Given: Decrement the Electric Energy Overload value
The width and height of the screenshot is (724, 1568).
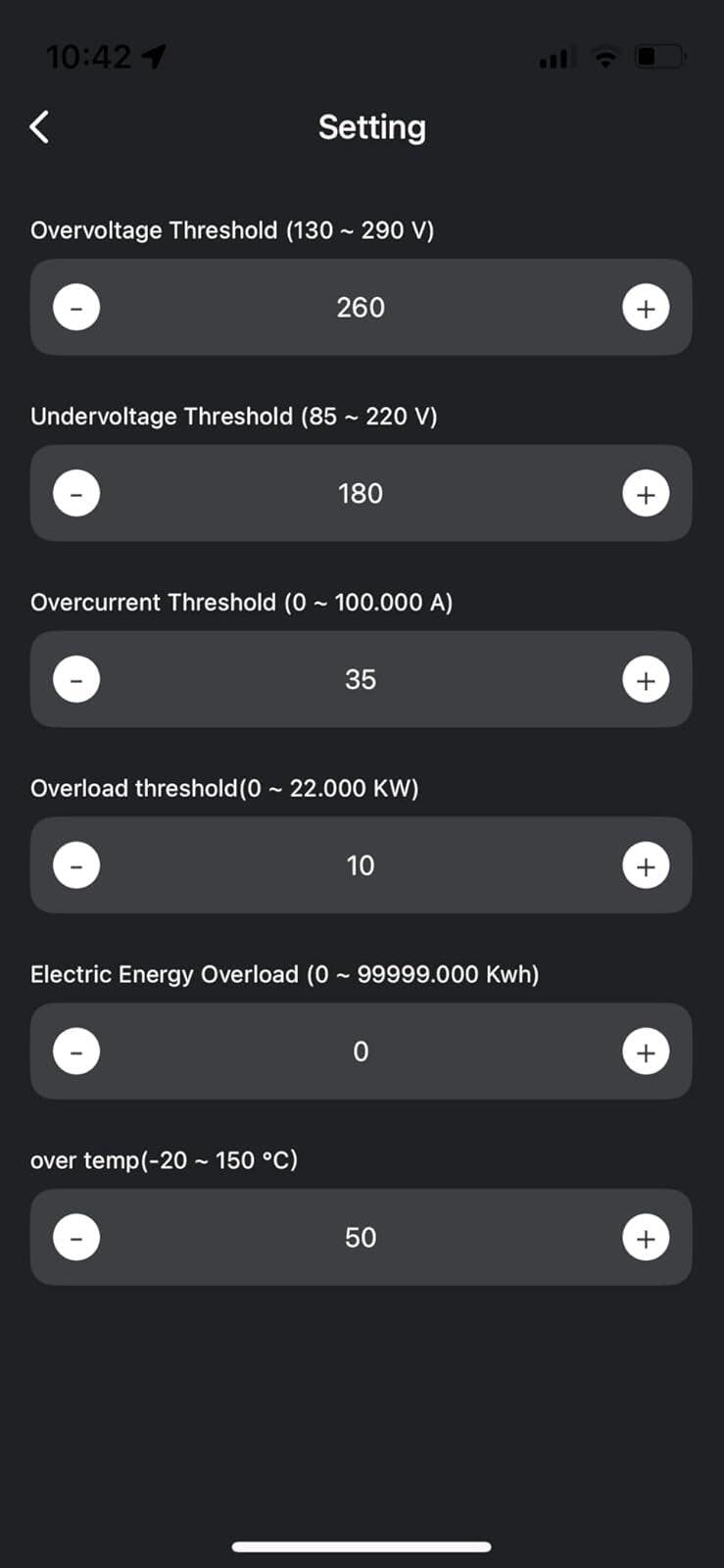Looking at the screenshot, I should point(76,1052).
